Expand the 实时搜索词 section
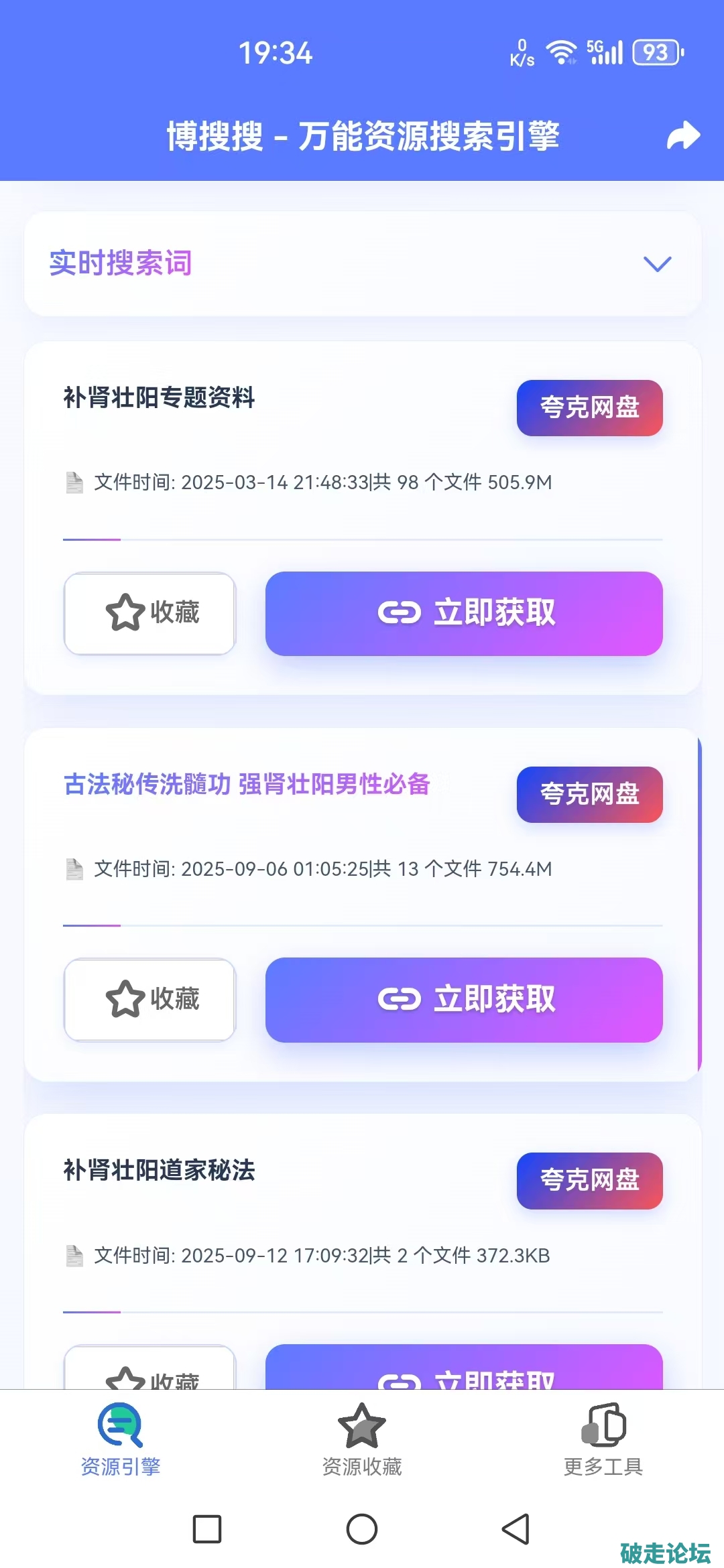Image resolution: width=724 pixels, height=1568 pixels. 657,264
